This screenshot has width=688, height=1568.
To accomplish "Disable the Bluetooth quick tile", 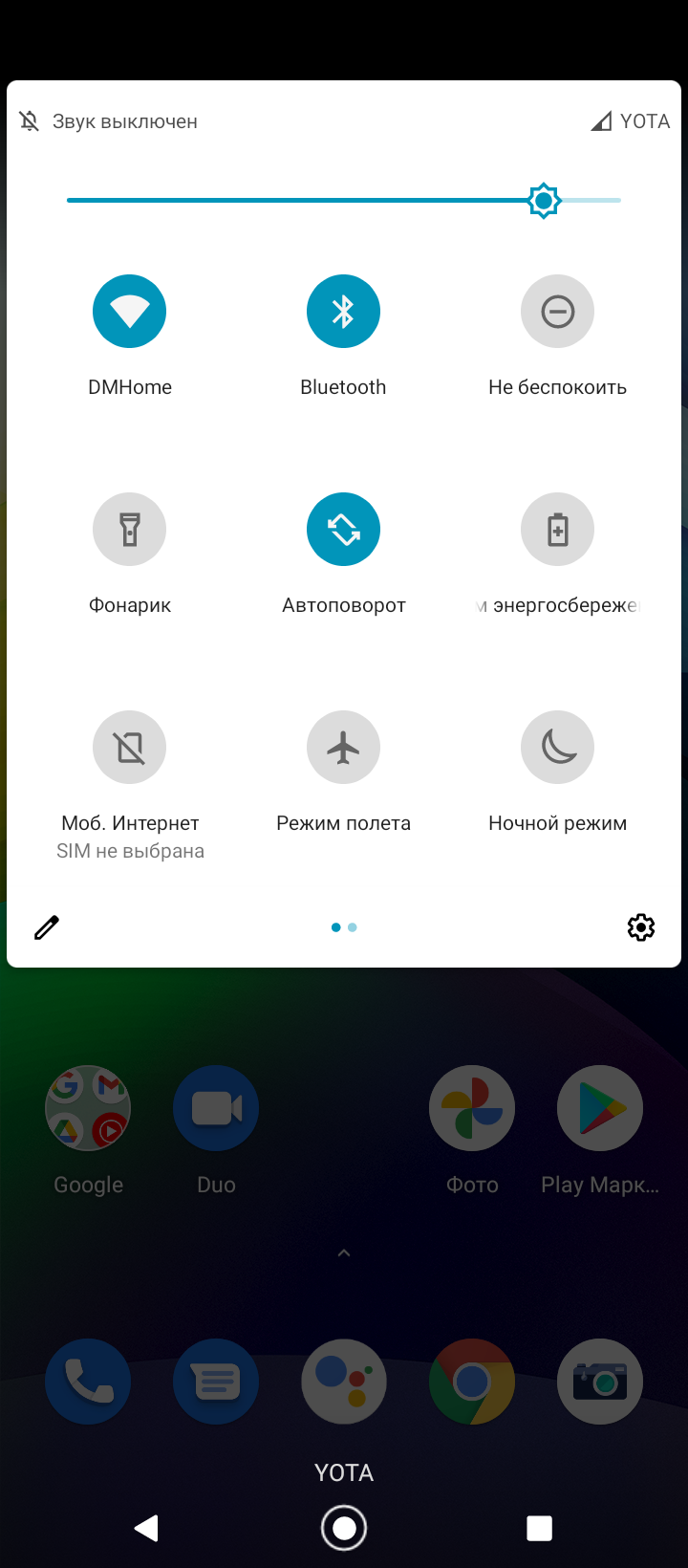I will pyautogui.click(x=343, y=312).
